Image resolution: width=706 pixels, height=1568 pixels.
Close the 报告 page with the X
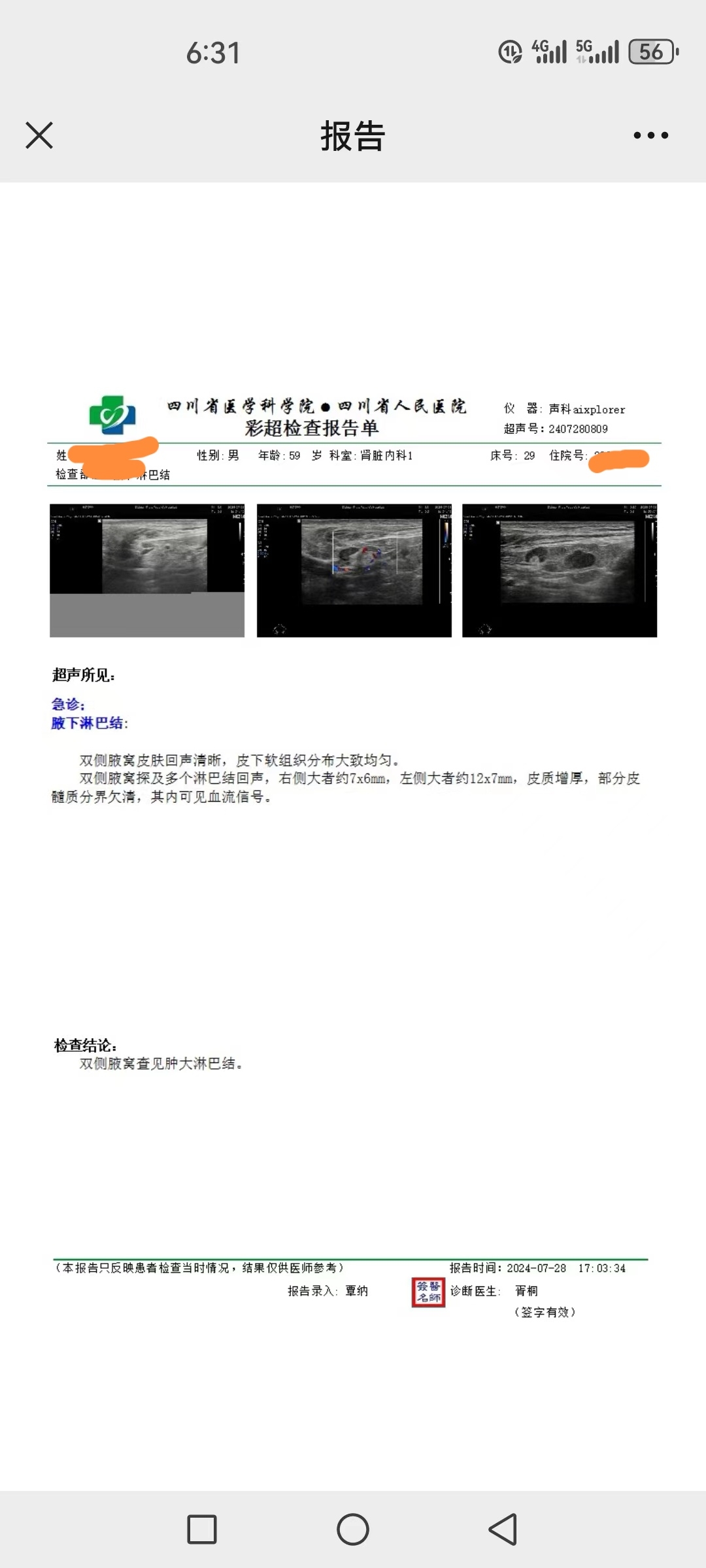[39, 135]
